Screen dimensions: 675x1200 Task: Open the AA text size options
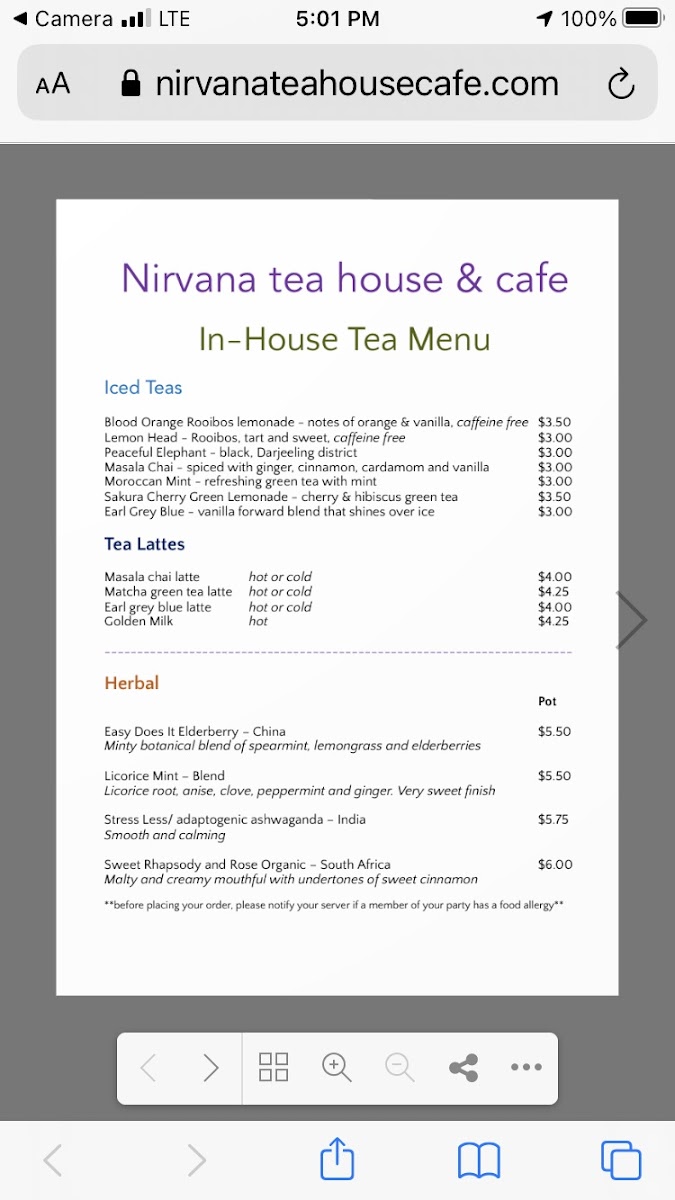click(x=53, y=84)
